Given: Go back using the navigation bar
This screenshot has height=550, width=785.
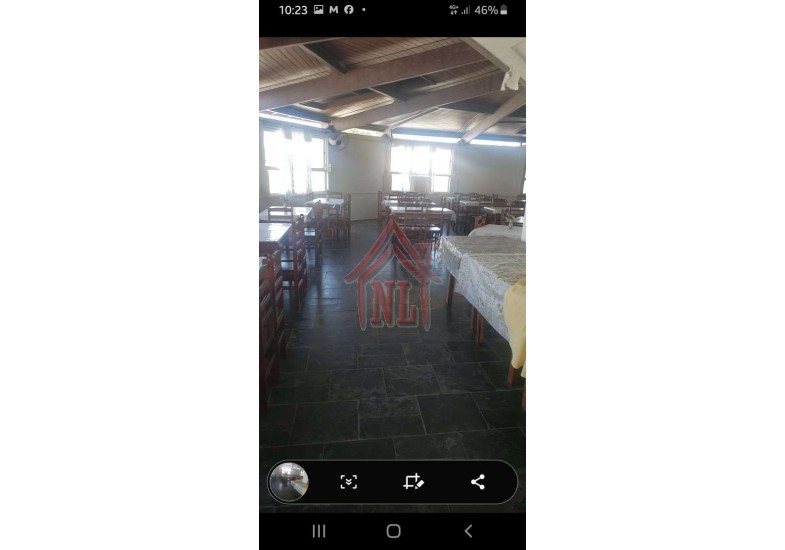Looking at the screenshot, I should click(x=467, y=531).
